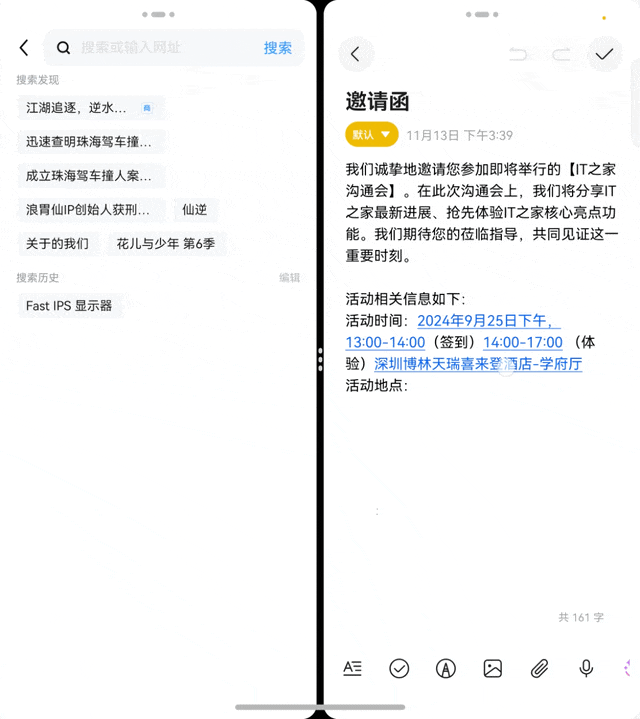Tap the blue 搜索 button
640x719 pixels.
pyautogui.click(x=278, y=48)
